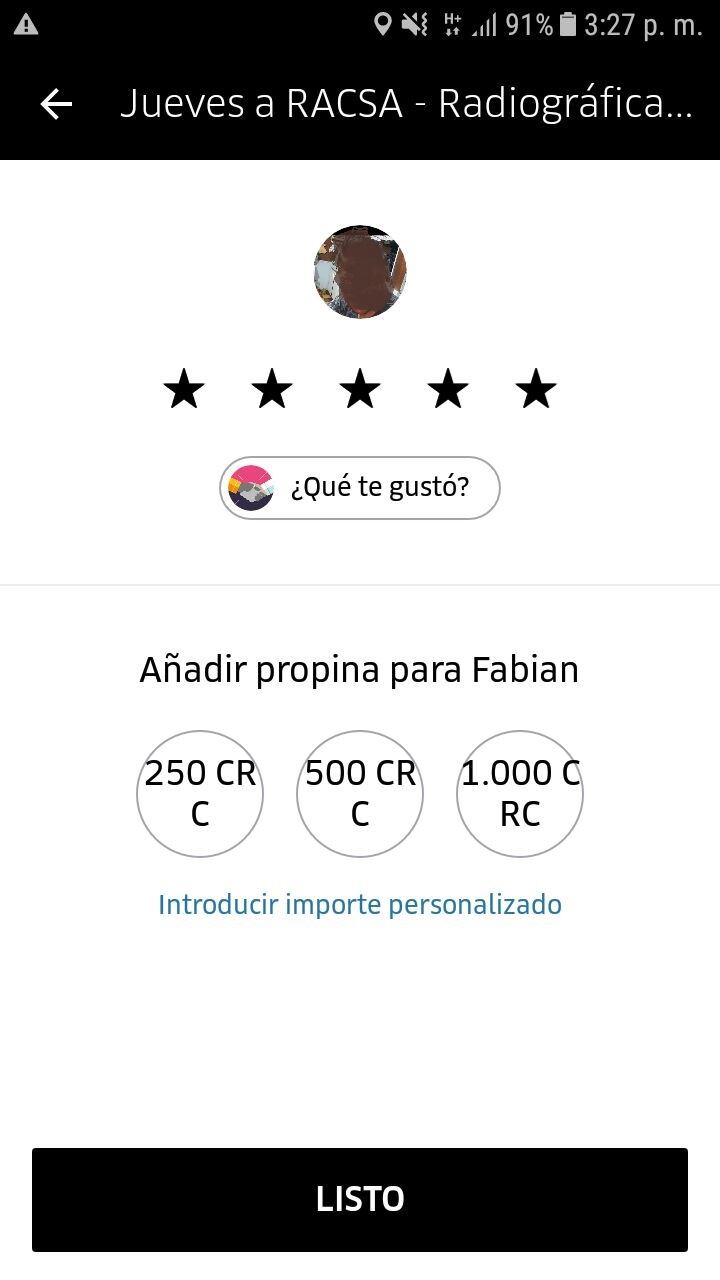Open the ¿Qué te gustó? compliment chip
720x1280 pixels.
click(360, 488)
